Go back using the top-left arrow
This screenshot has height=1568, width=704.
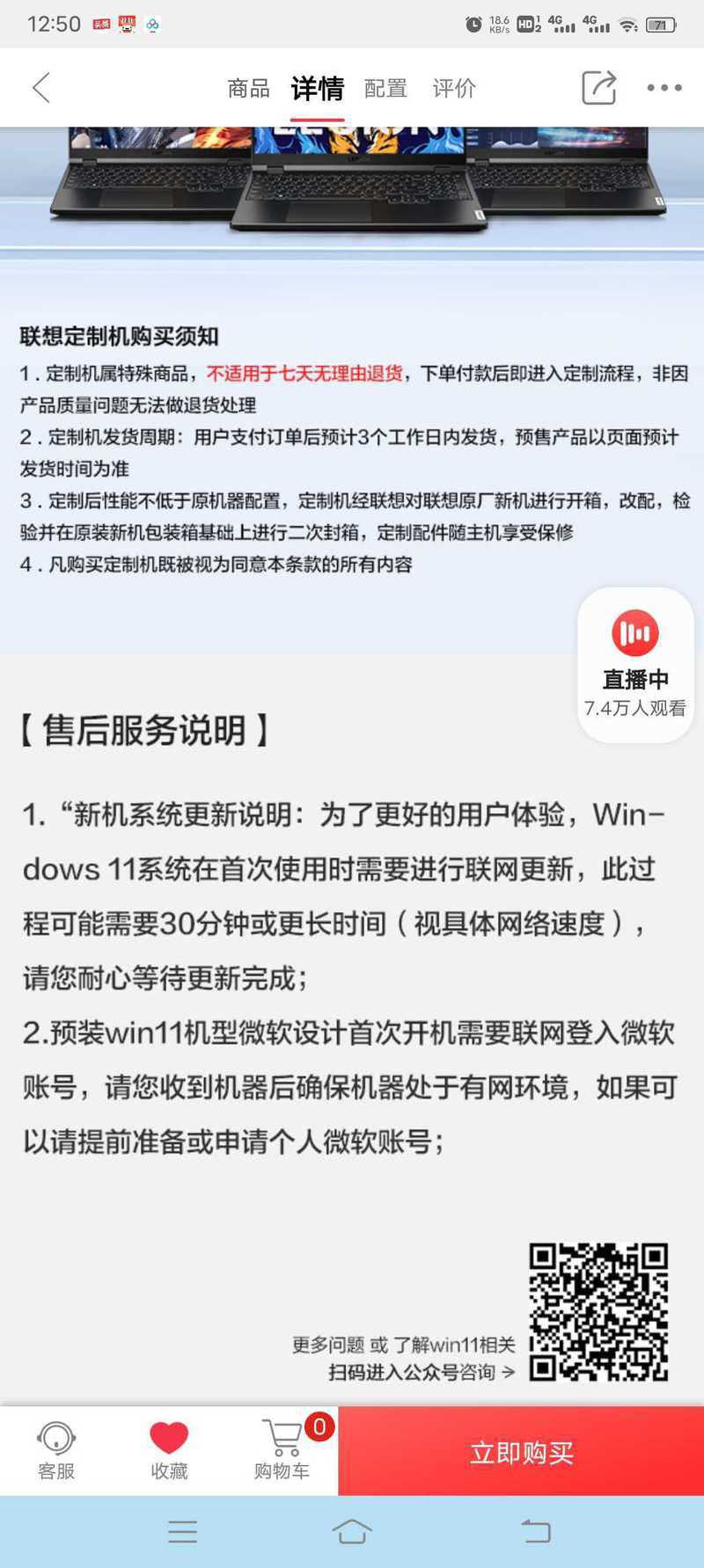(41, 88)
